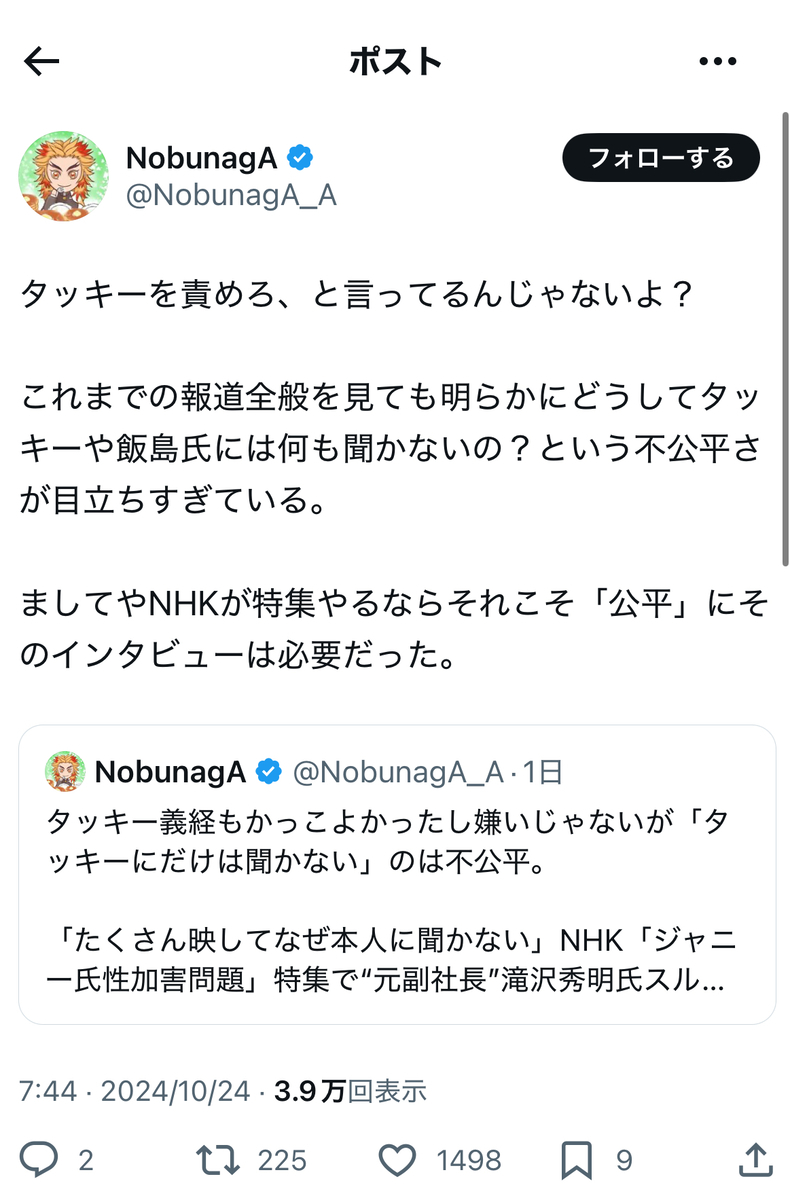Like this post
This screenshot has height=1200, width=790.
(399, 1159)
